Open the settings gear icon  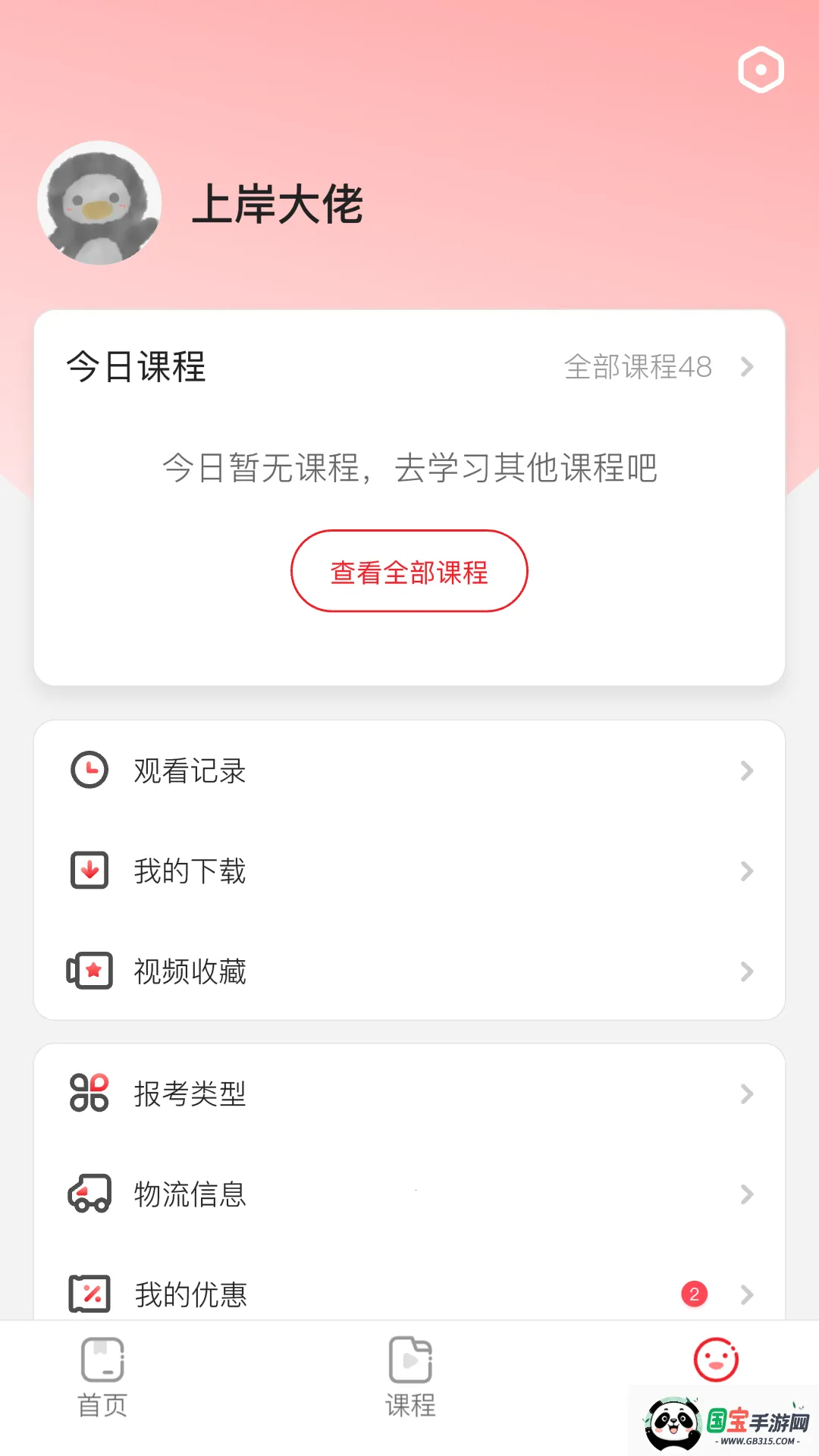pos(761,71)
